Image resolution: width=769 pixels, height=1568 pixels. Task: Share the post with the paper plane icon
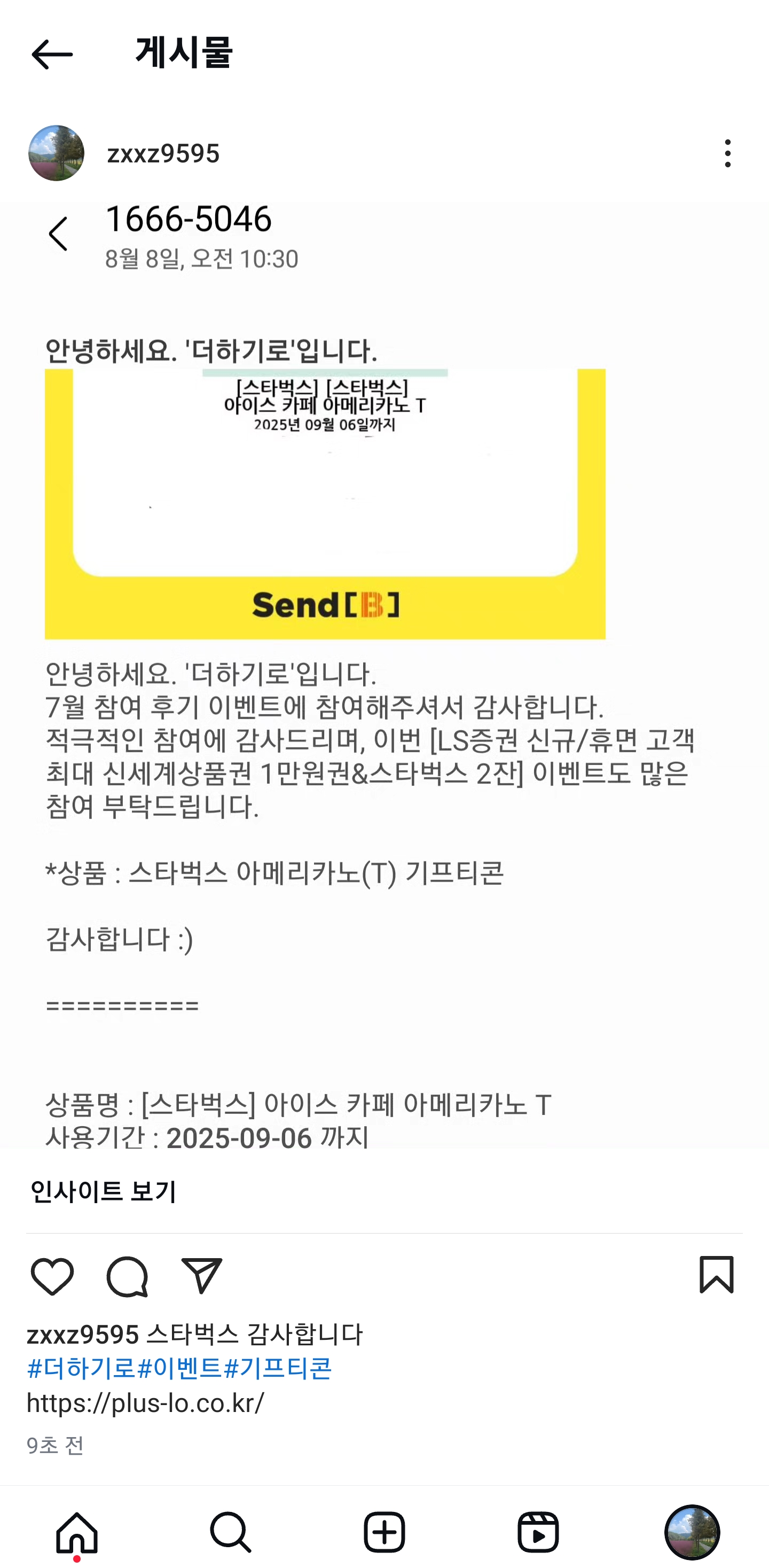point(201,1275)
